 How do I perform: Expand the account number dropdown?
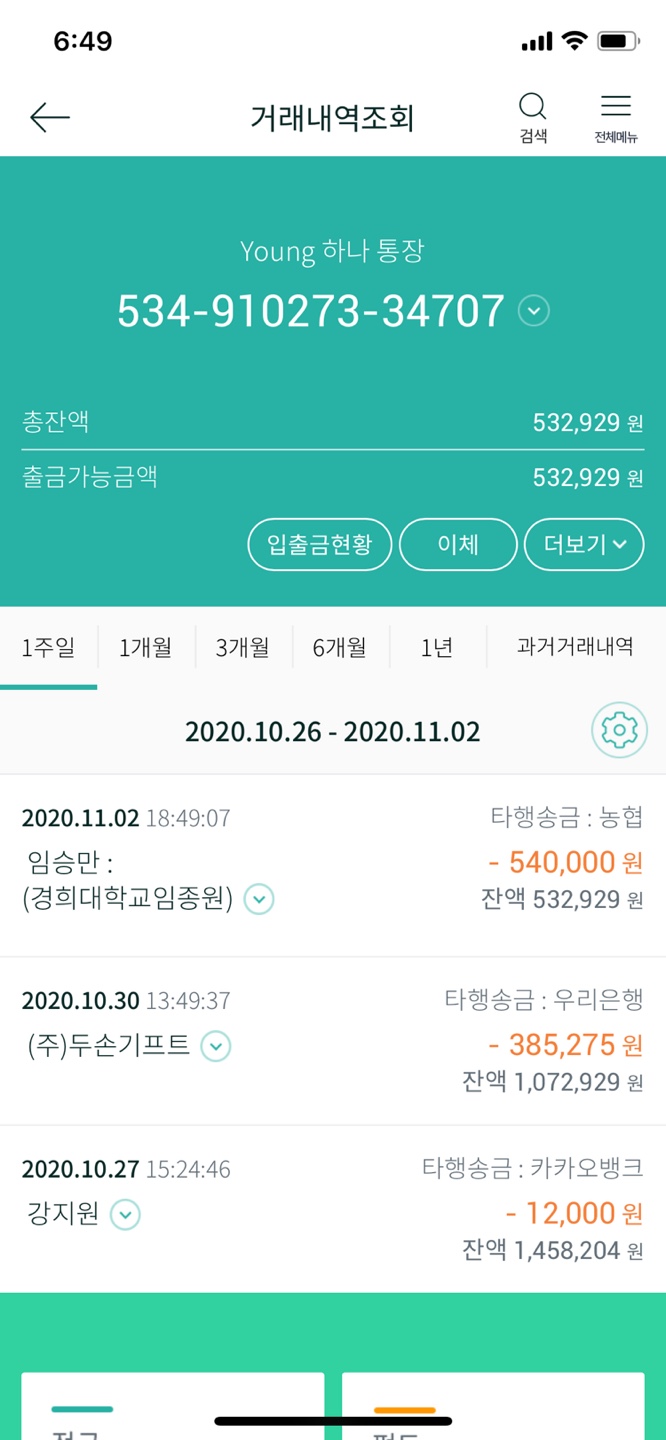coord(534,311)
